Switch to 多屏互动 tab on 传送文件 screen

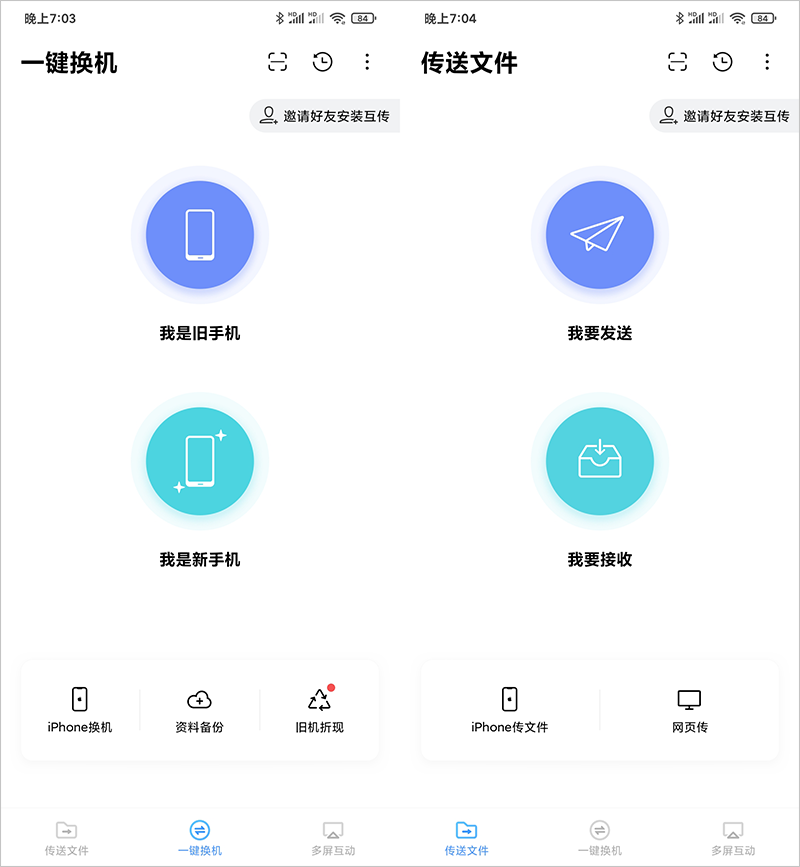[x=733, y=838]
